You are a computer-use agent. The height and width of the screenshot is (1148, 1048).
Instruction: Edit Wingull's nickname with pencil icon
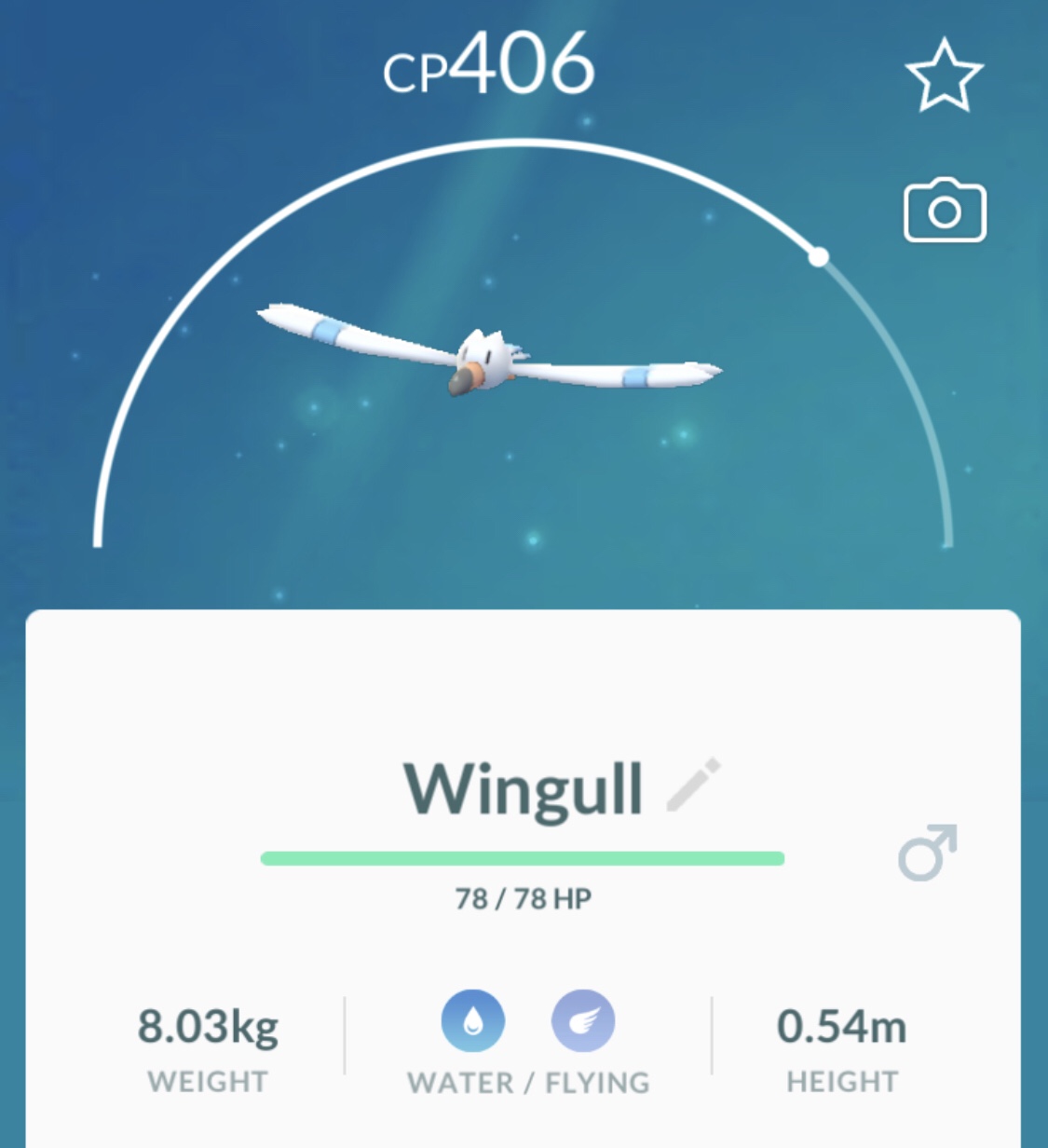pyautogui.click(x=694, y=786)
